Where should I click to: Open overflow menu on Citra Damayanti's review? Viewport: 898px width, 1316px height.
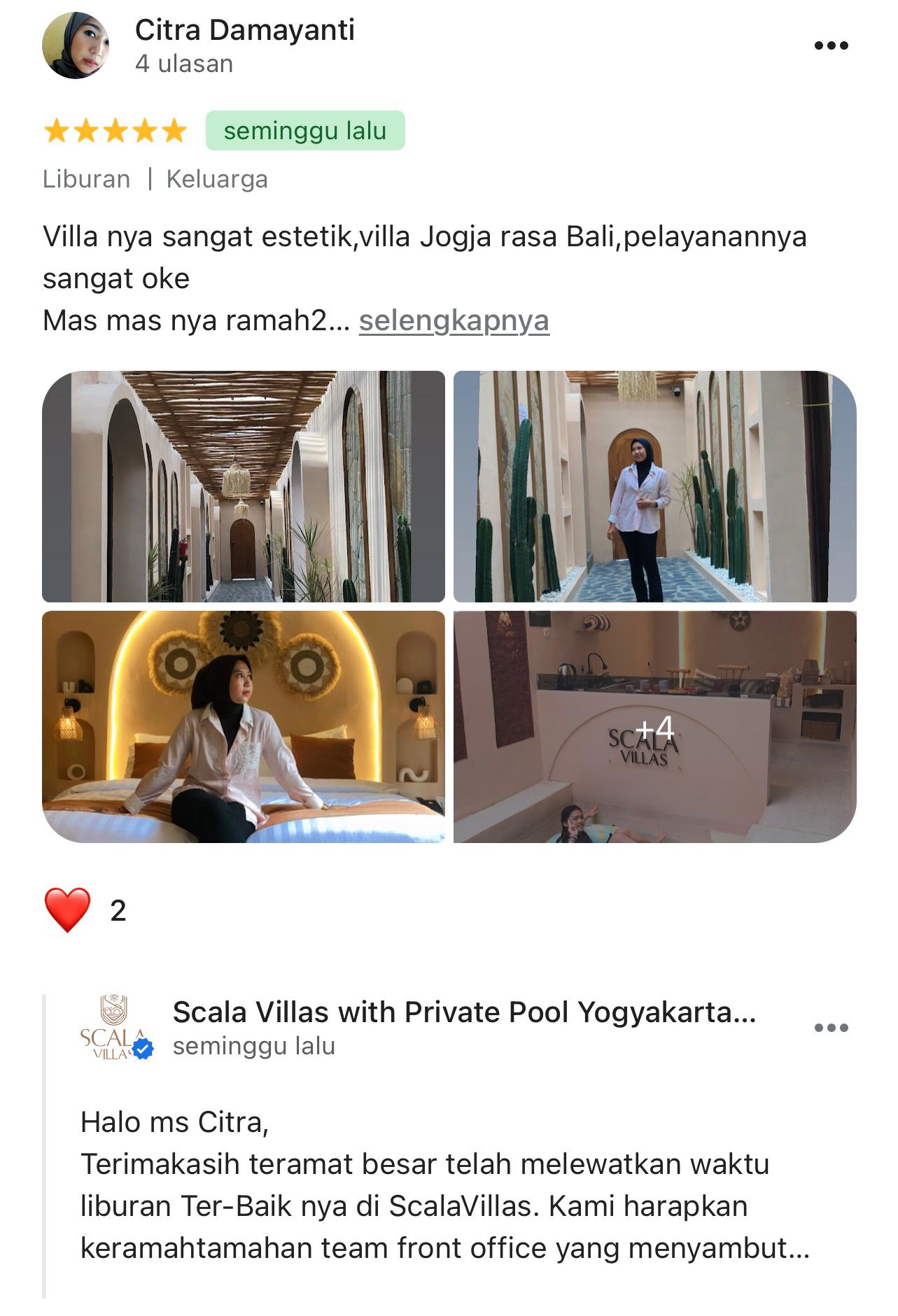click(832, 46)
